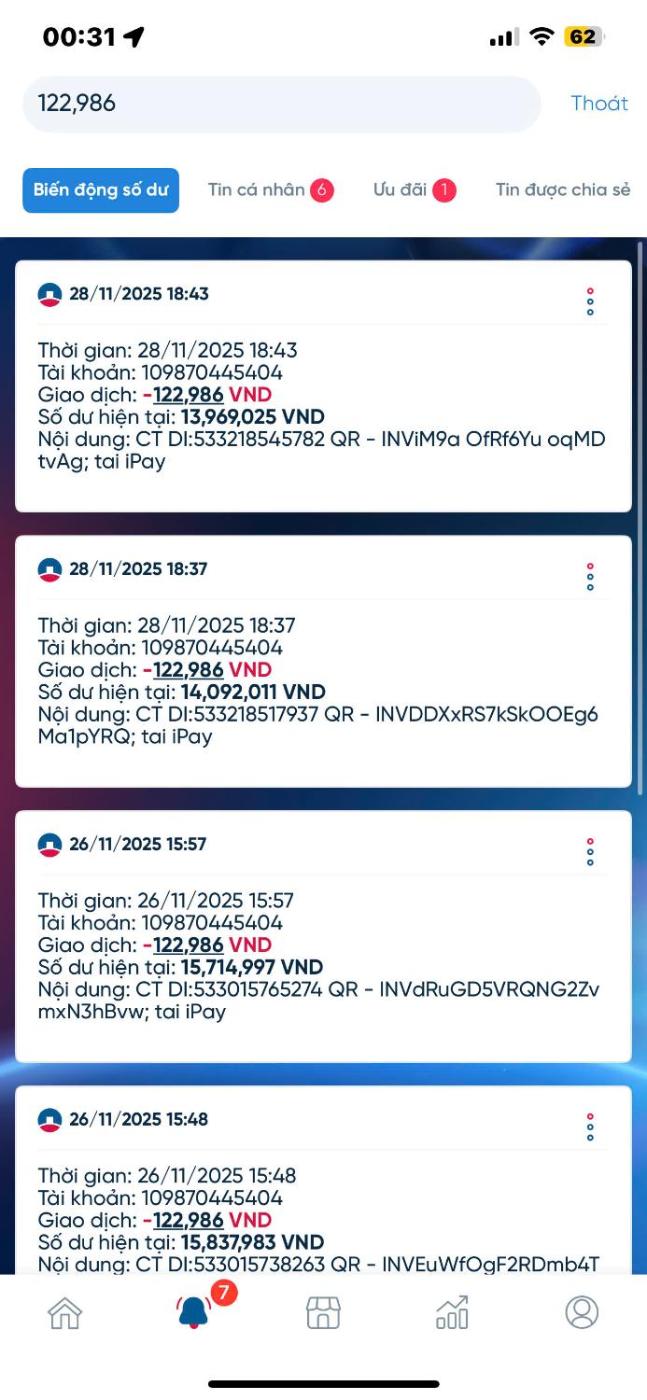This screenshot has width=647, height=1400.
Task: Open the chart statistics tab
Action: point(452,1313)
